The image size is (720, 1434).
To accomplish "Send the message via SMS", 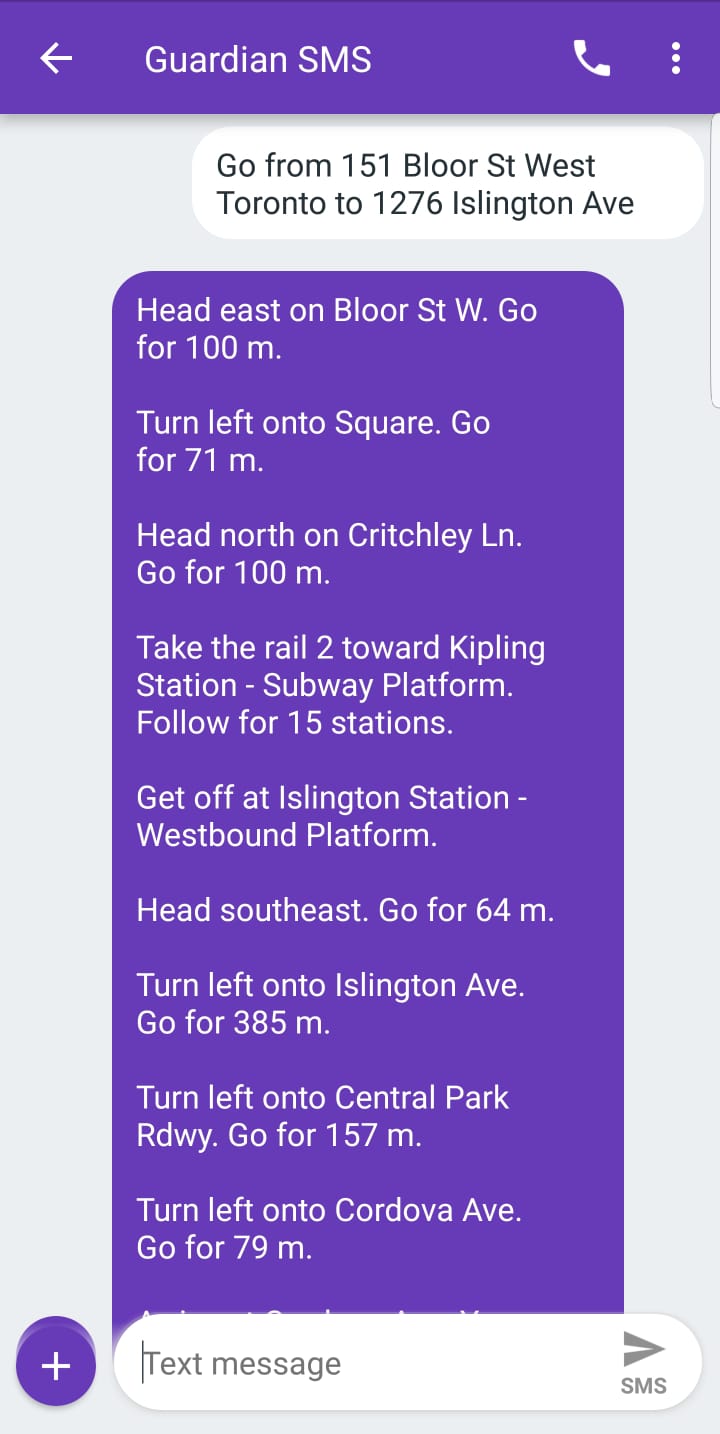I will point(643,1361).
